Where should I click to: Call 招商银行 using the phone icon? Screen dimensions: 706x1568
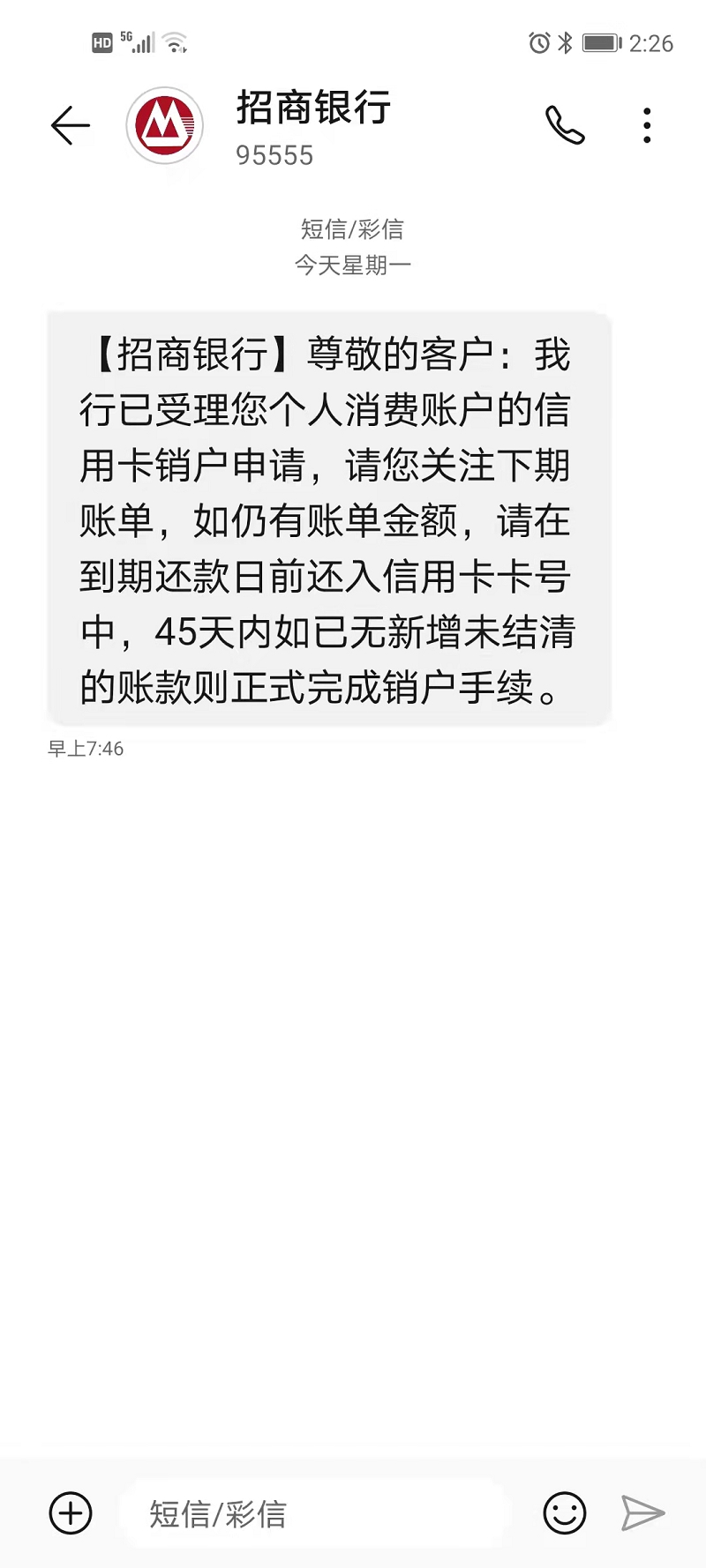coord(565,125)
